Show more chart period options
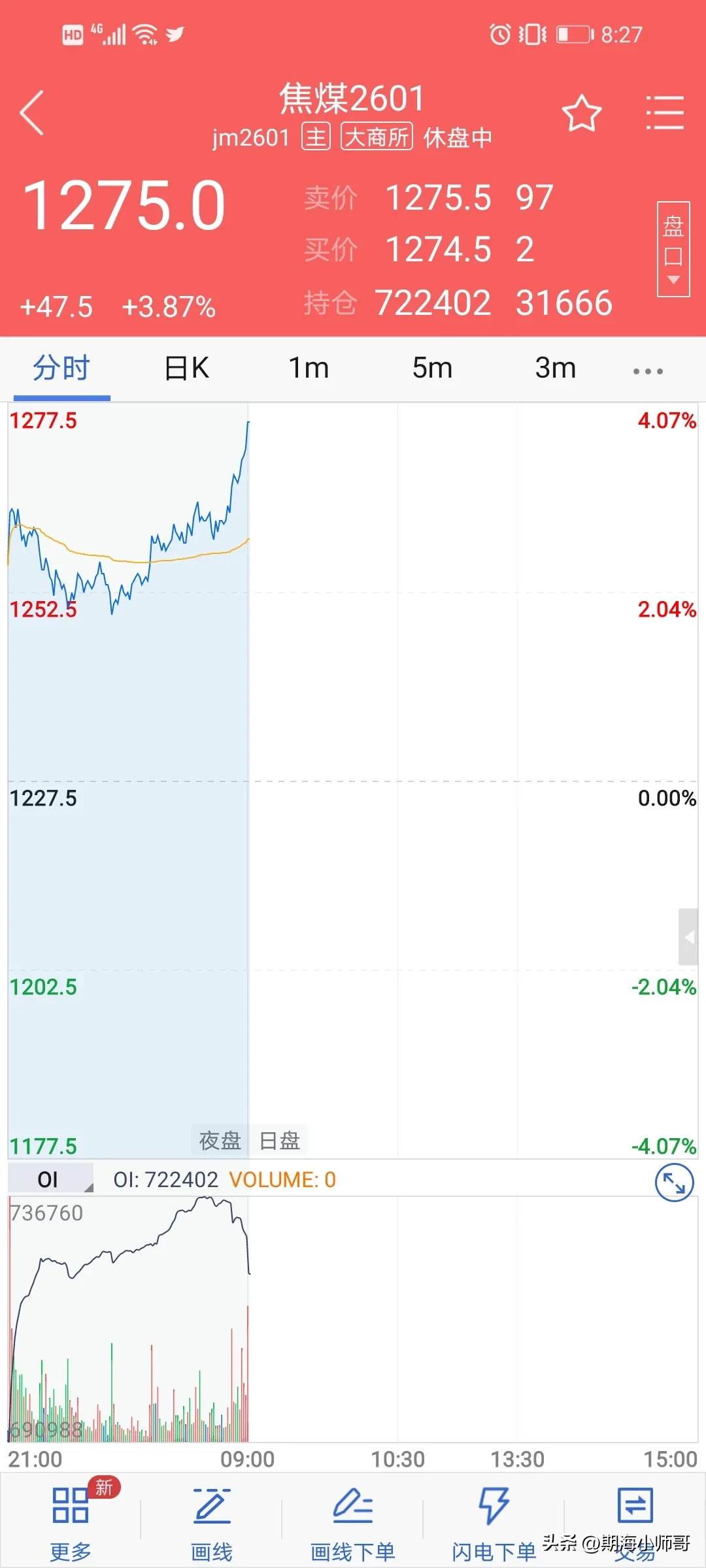The width and height of the screenshot is (706, 1568). click(648, 370)
